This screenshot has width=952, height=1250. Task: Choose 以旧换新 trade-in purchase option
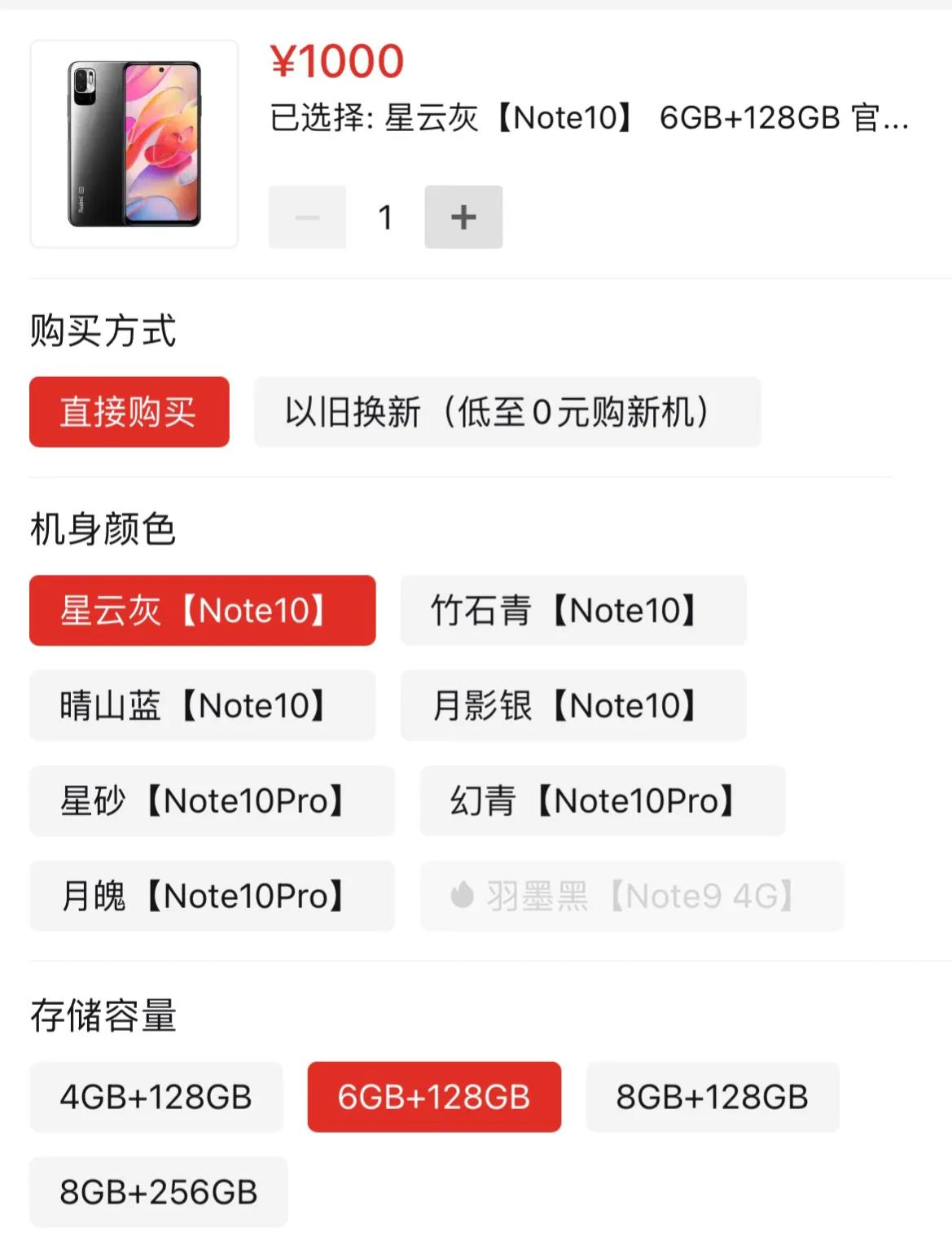tap(507, 413)
